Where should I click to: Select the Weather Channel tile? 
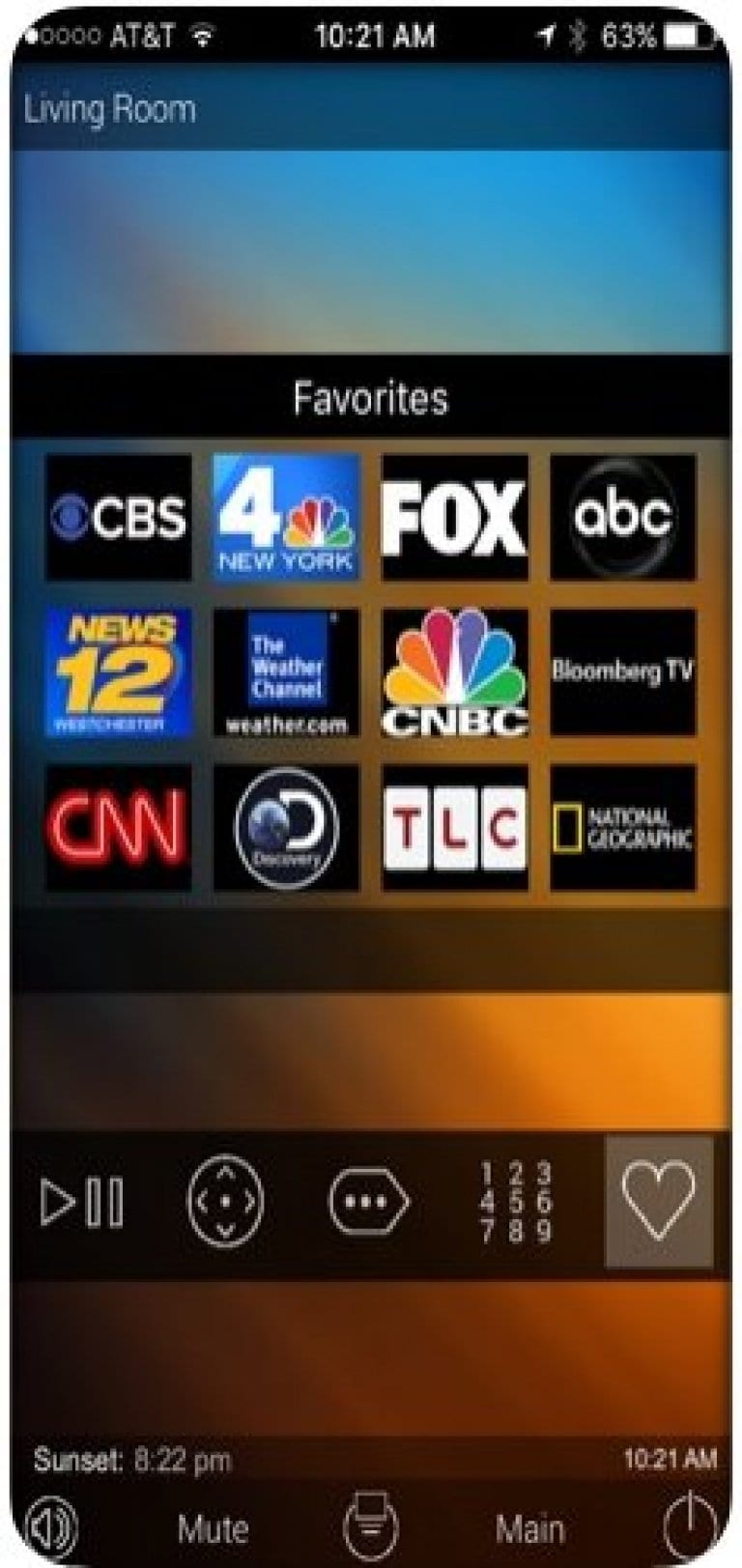point(286,673)
